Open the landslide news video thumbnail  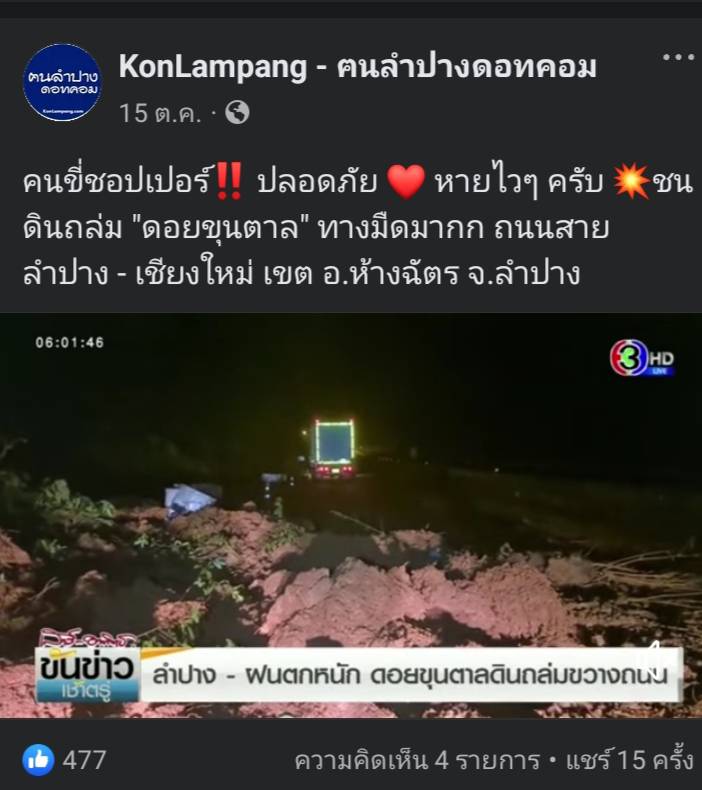351,515
